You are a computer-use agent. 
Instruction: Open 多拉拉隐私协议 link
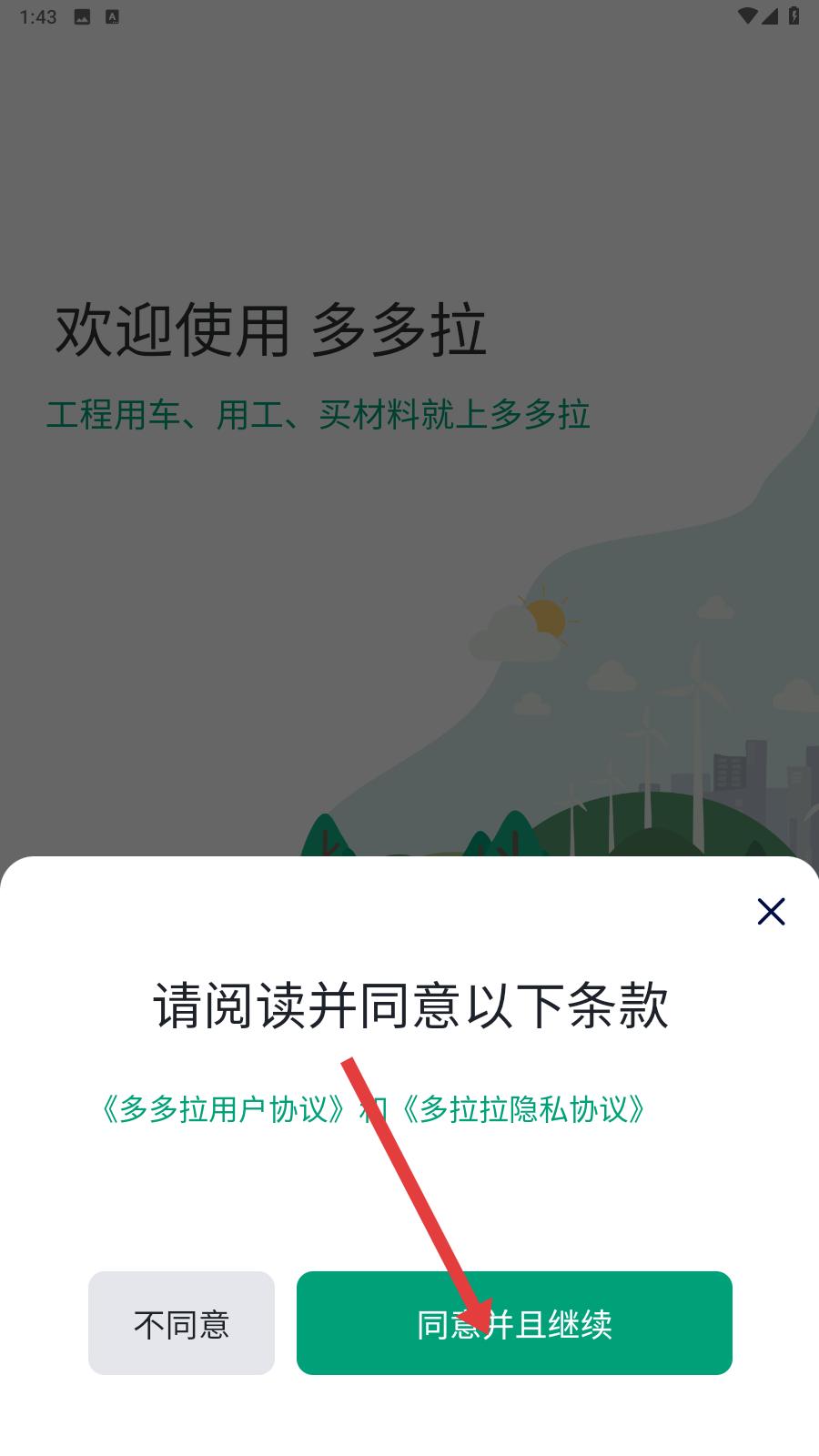tap(525, 1109)
